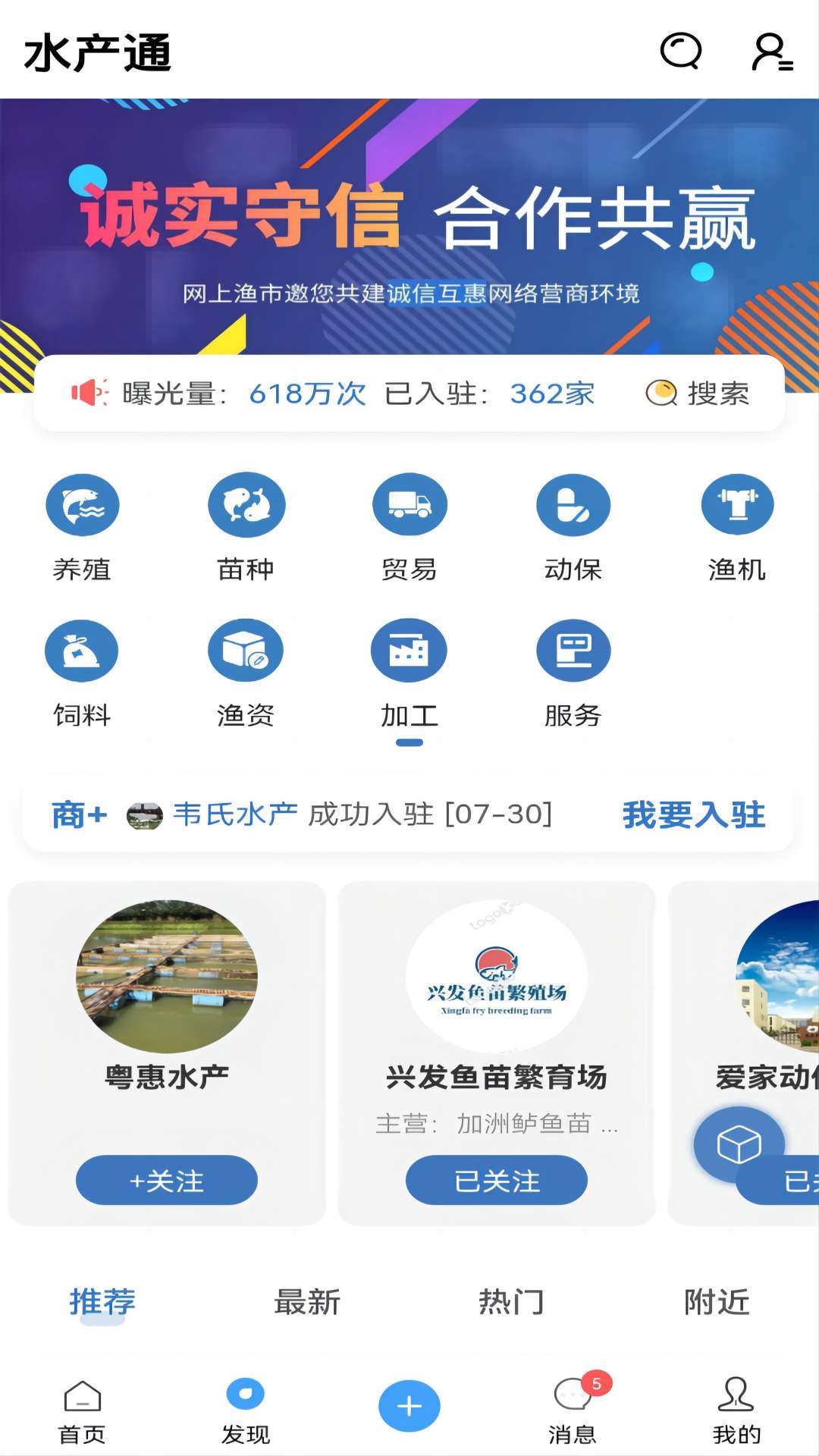Open the 粤惠水产 pond photo thumbnail

click(x=165, y=976)
